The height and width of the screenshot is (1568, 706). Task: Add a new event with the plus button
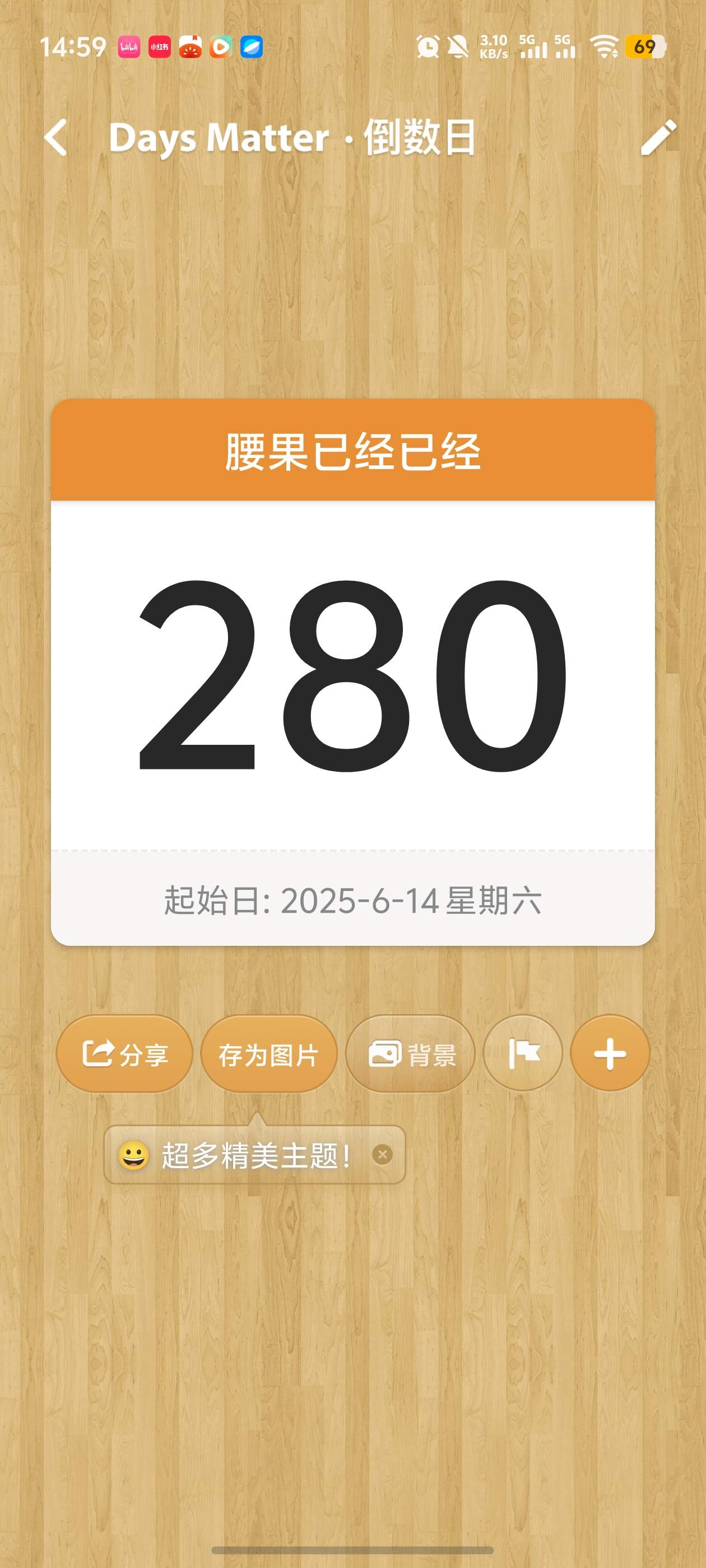click(x=610, y=1054)
